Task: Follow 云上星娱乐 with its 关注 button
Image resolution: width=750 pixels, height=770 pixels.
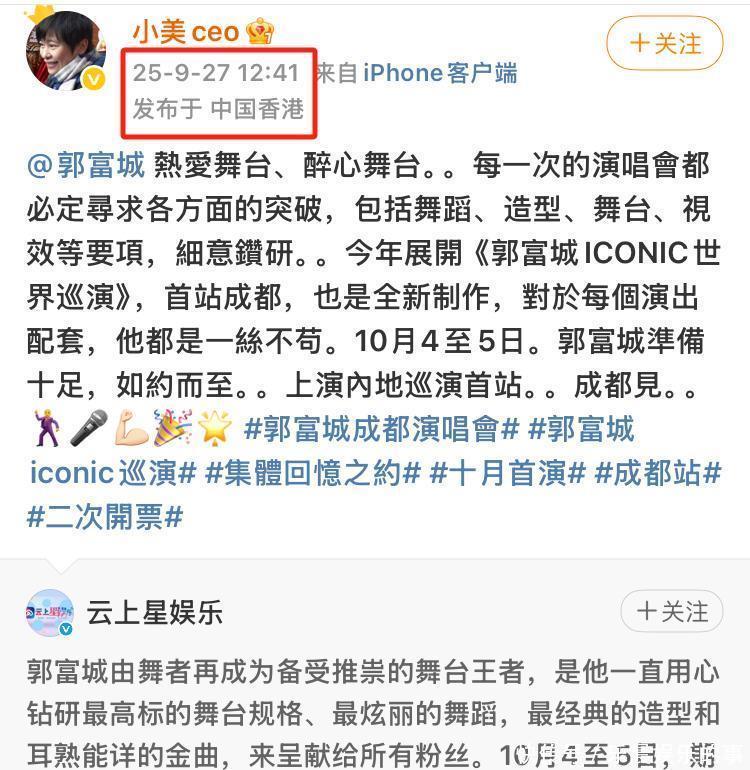Action: point(672,611)
